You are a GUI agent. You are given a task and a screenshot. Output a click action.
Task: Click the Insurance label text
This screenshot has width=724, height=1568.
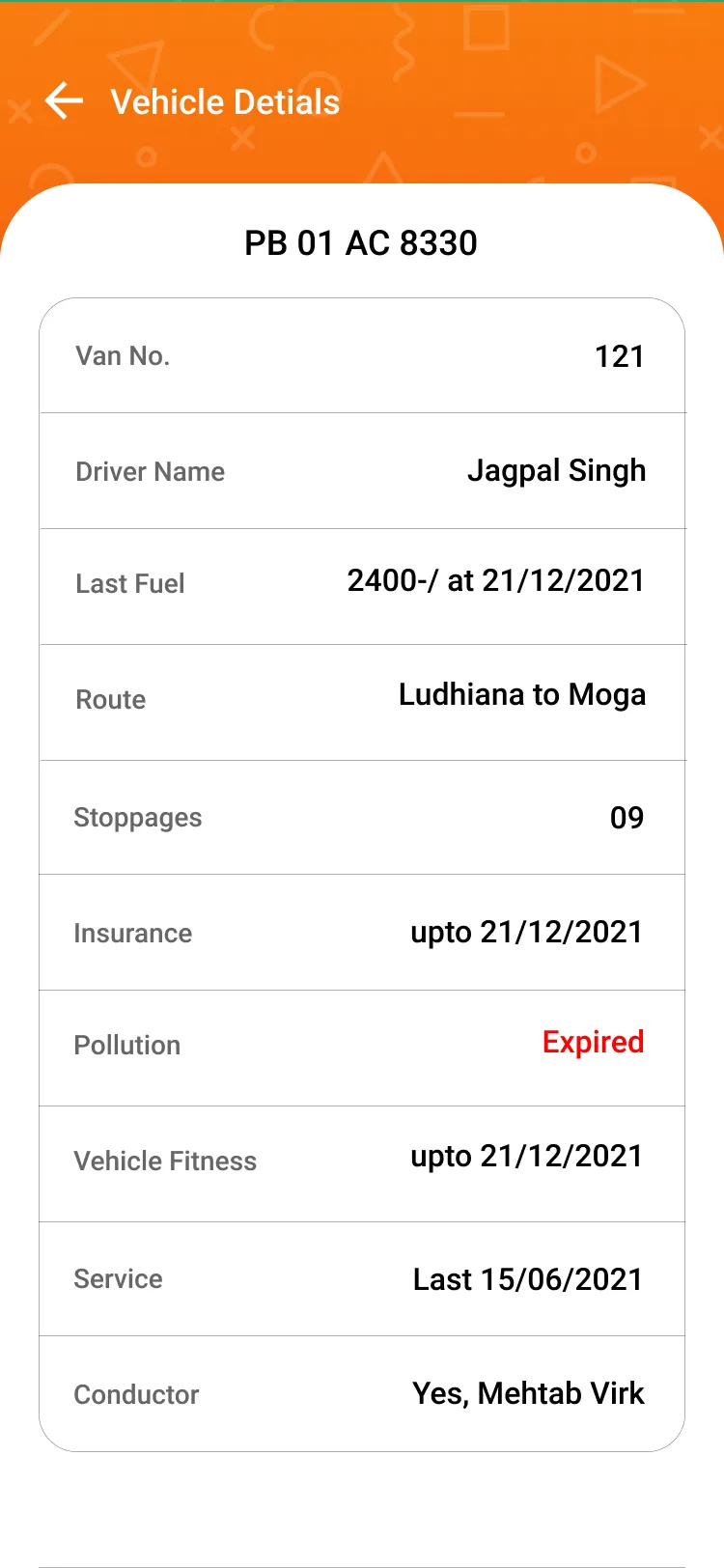click(x=133, y=934)
